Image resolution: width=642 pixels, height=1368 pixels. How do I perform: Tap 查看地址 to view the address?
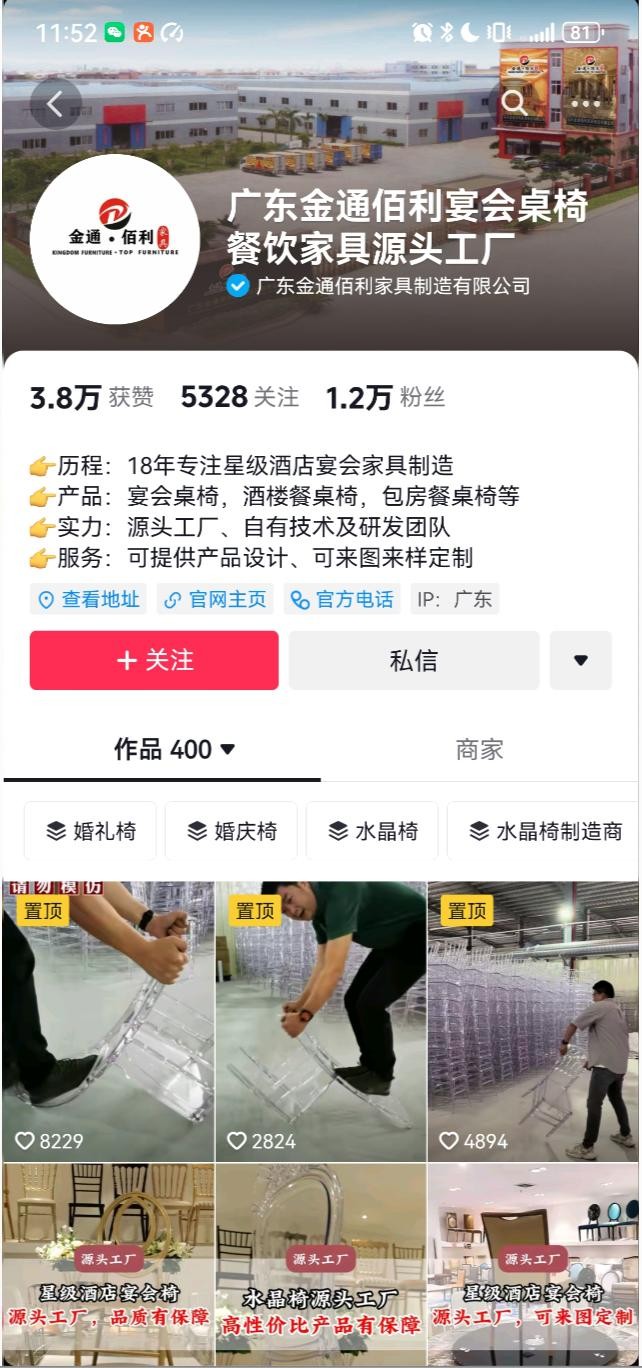(88, 599)
